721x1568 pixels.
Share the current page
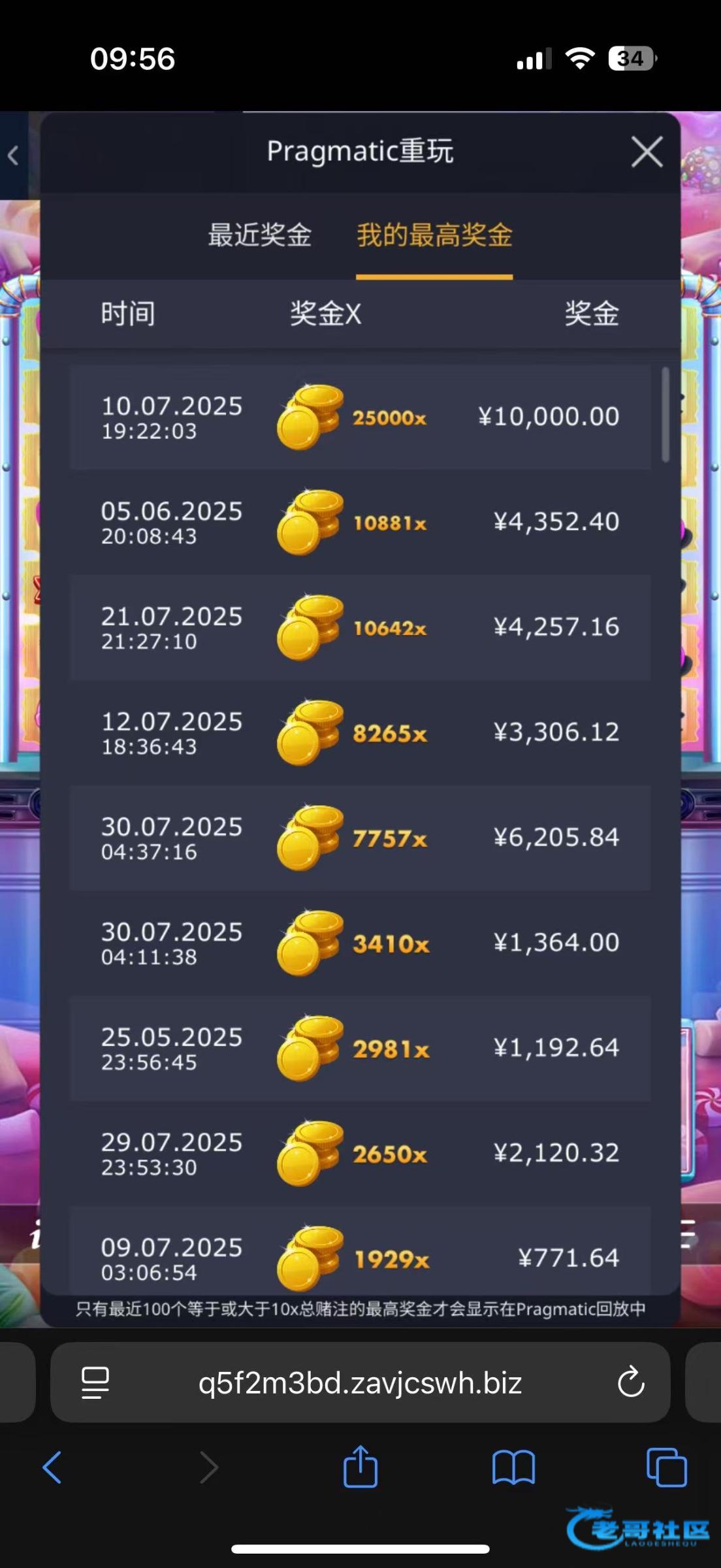360,1466
